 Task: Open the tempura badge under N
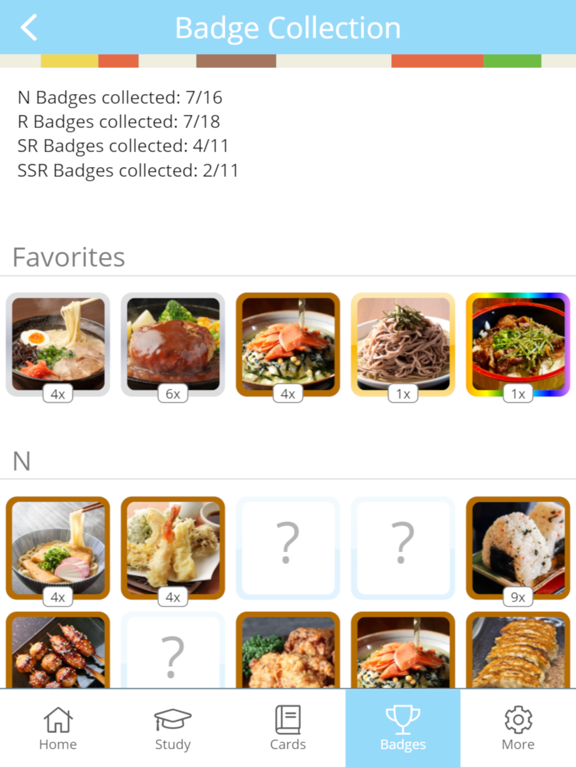(172, 548)
